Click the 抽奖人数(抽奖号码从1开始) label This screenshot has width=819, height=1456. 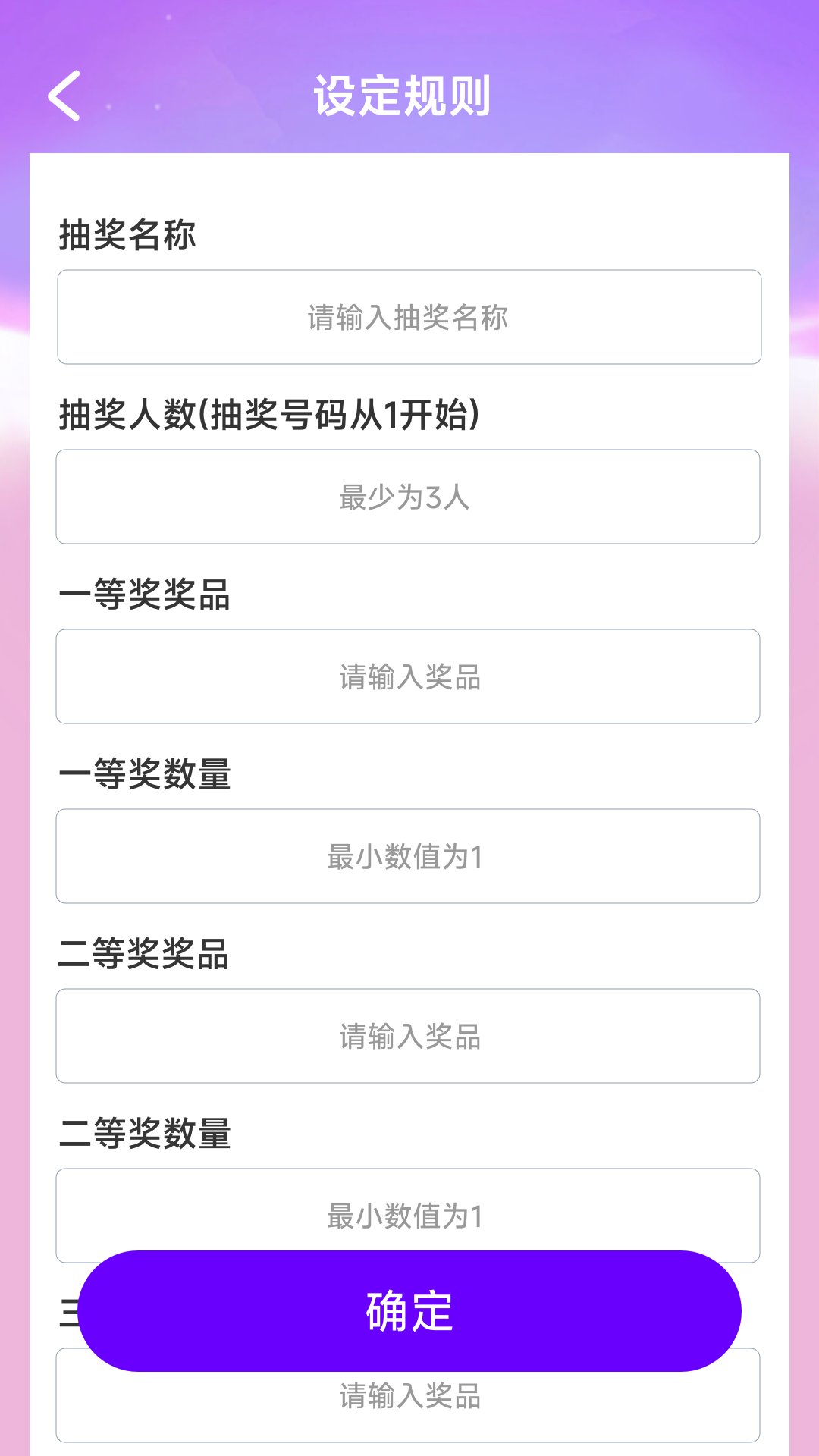pos(271,415)
